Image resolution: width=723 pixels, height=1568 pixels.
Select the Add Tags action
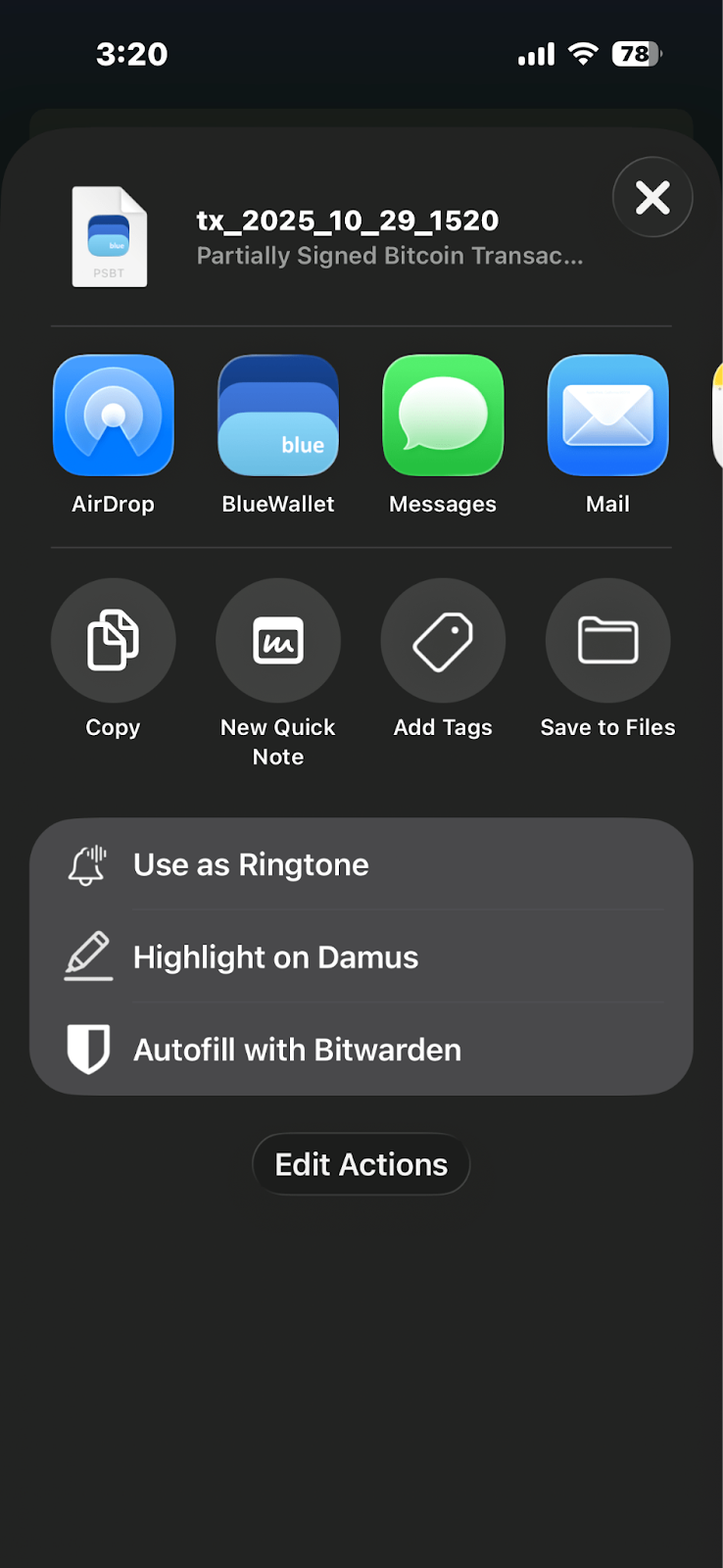coord(443,641)
